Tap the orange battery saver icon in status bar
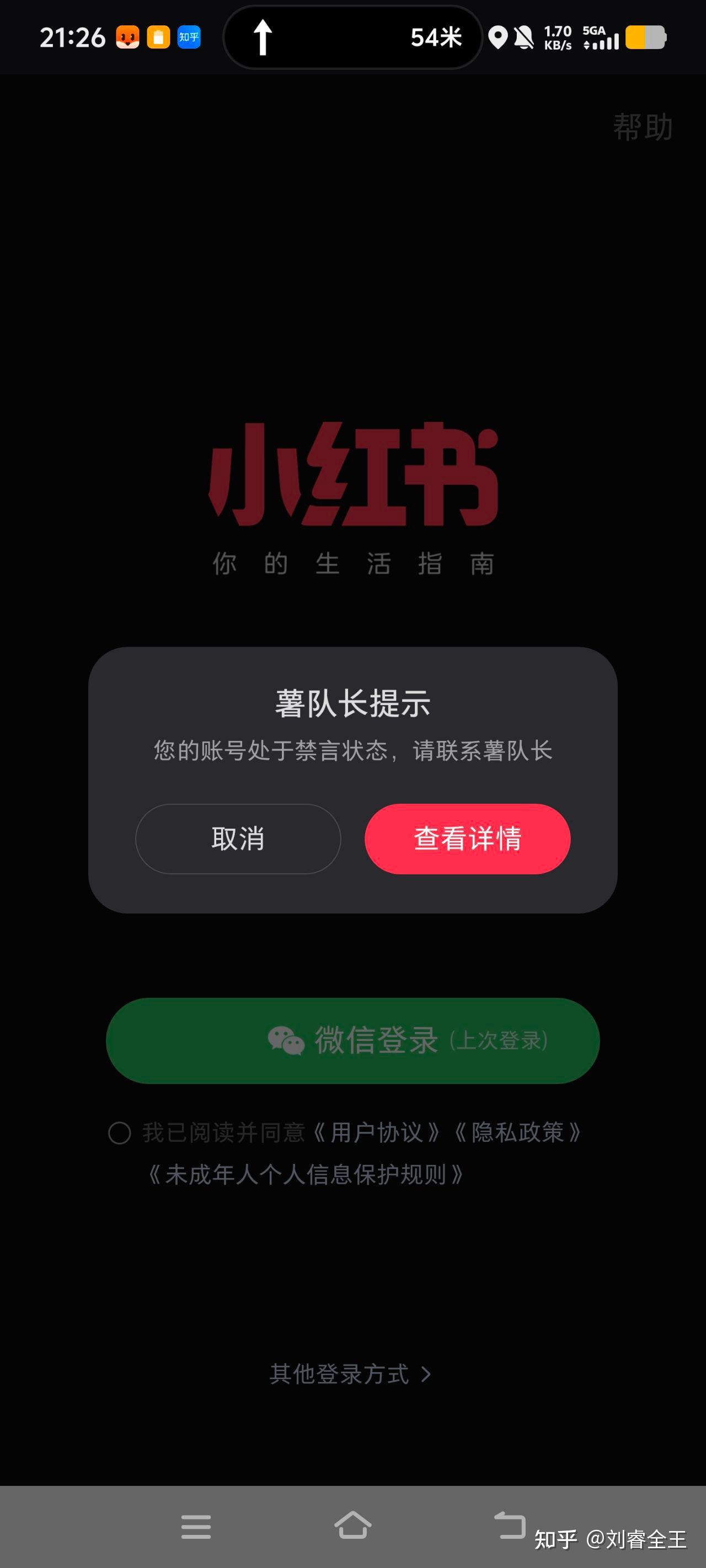This screenshot has height=1568, width=706. (159, 36)
